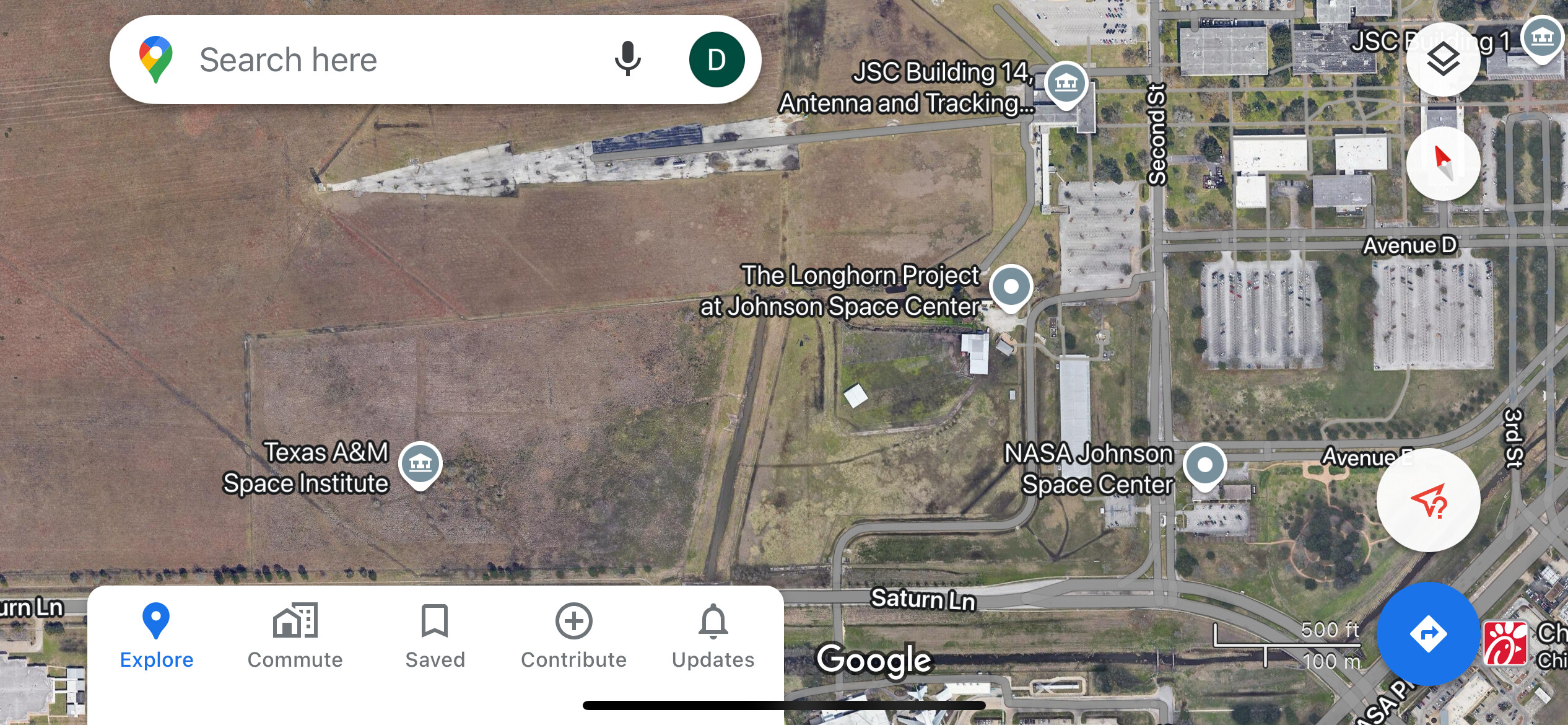Open the Updates tab
This screenshot has height=725, width=1568.
tap(713, 636)
